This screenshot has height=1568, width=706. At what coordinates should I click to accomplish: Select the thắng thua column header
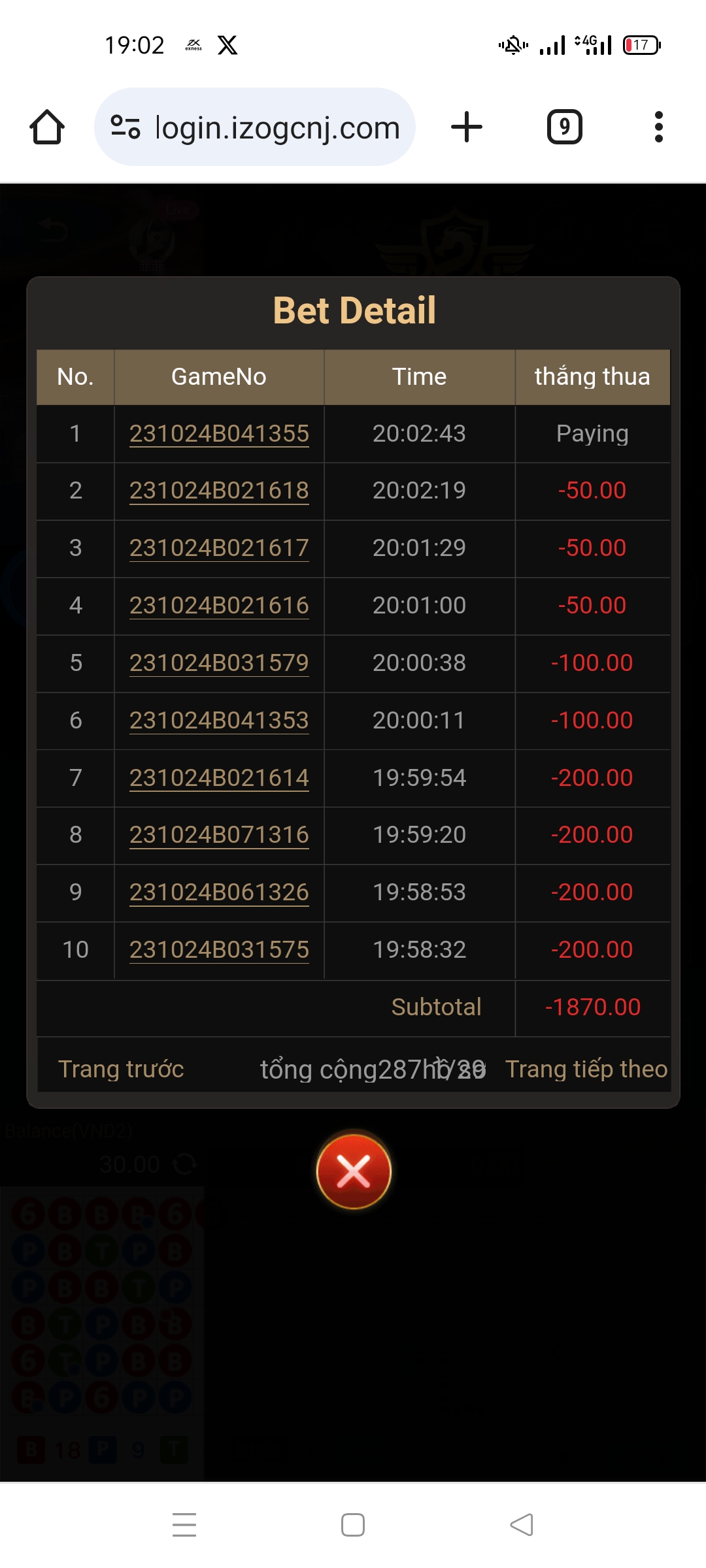point(592,376)
